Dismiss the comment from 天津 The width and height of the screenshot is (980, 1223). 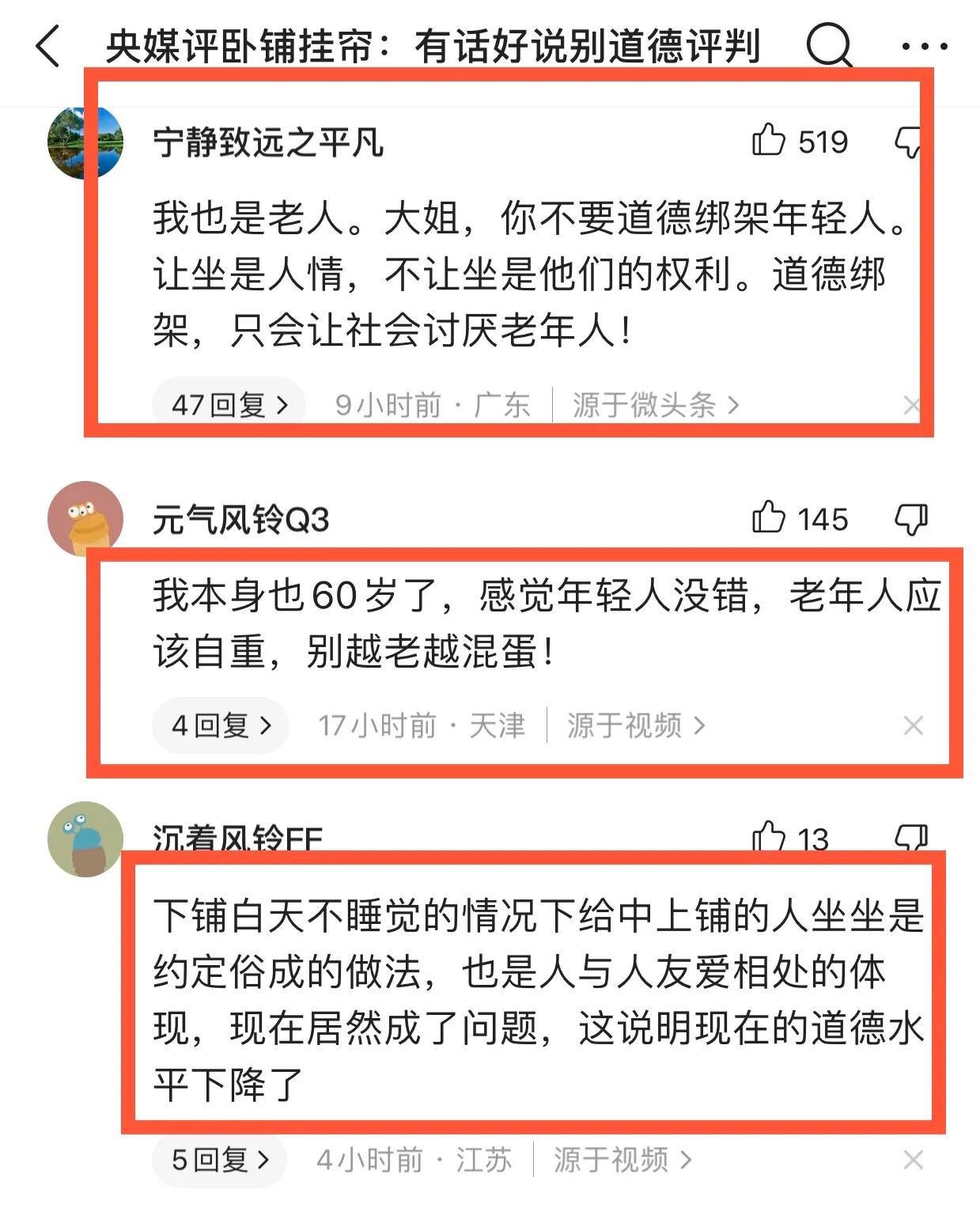click(x=913, y=725)
